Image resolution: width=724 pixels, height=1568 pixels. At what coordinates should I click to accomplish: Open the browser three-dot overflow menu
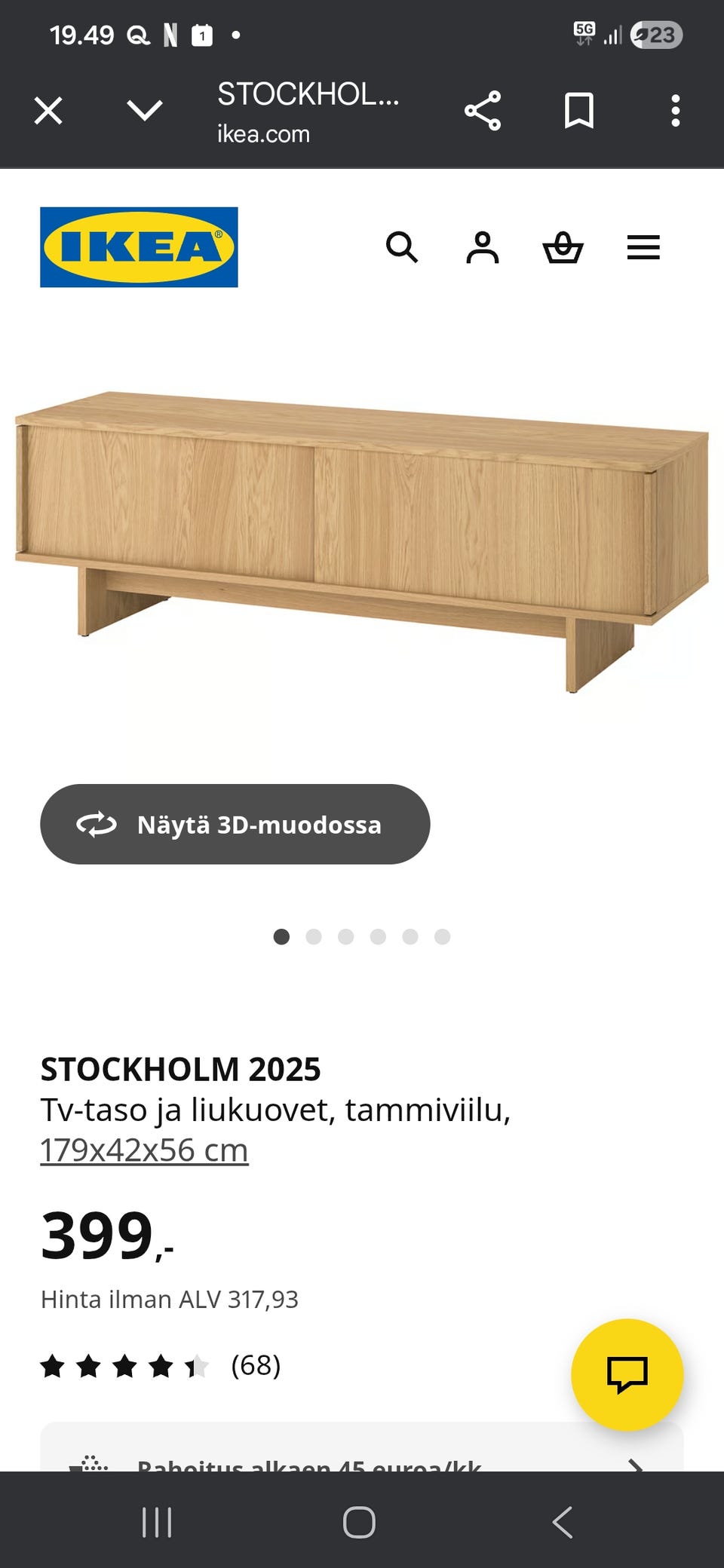(675, 110)
